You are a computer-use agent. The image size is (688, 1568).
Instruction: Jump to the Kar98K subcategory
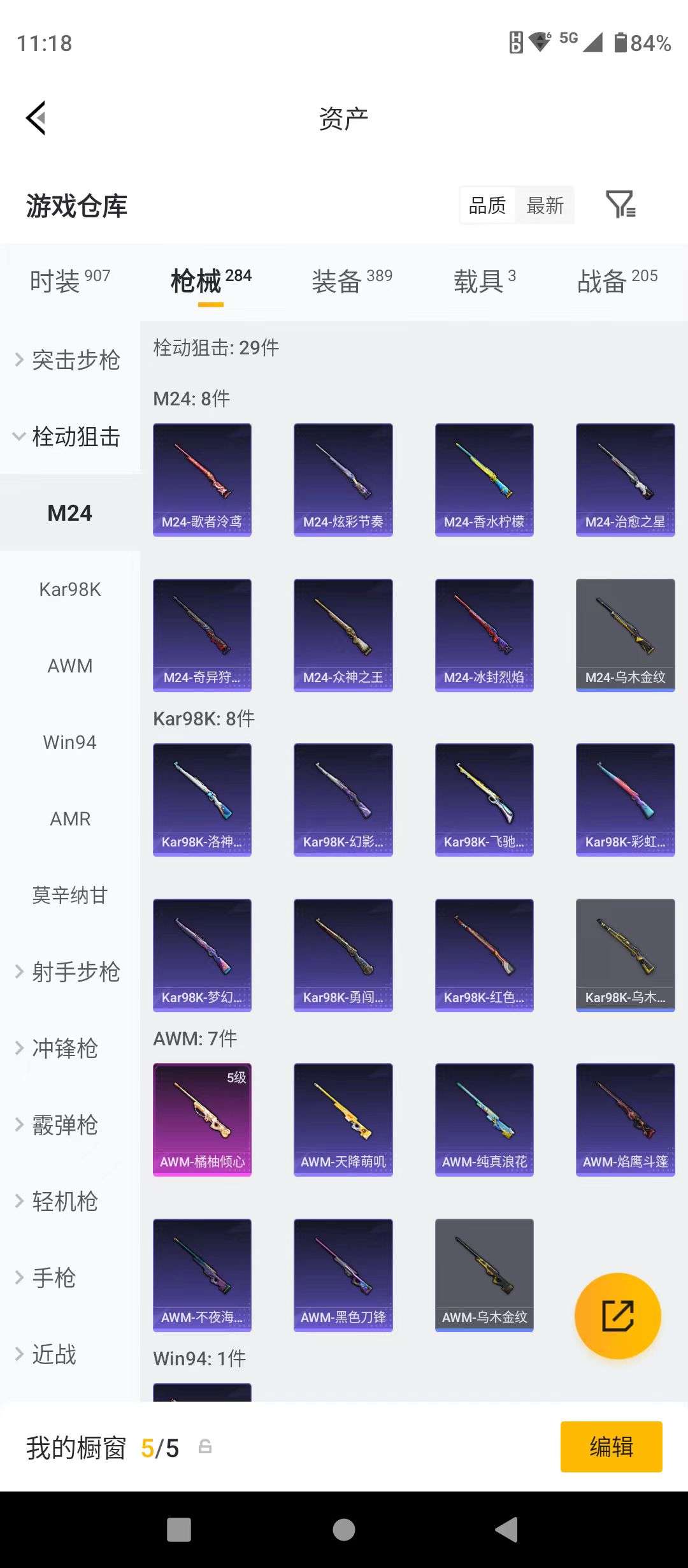[x=69, y=590]
